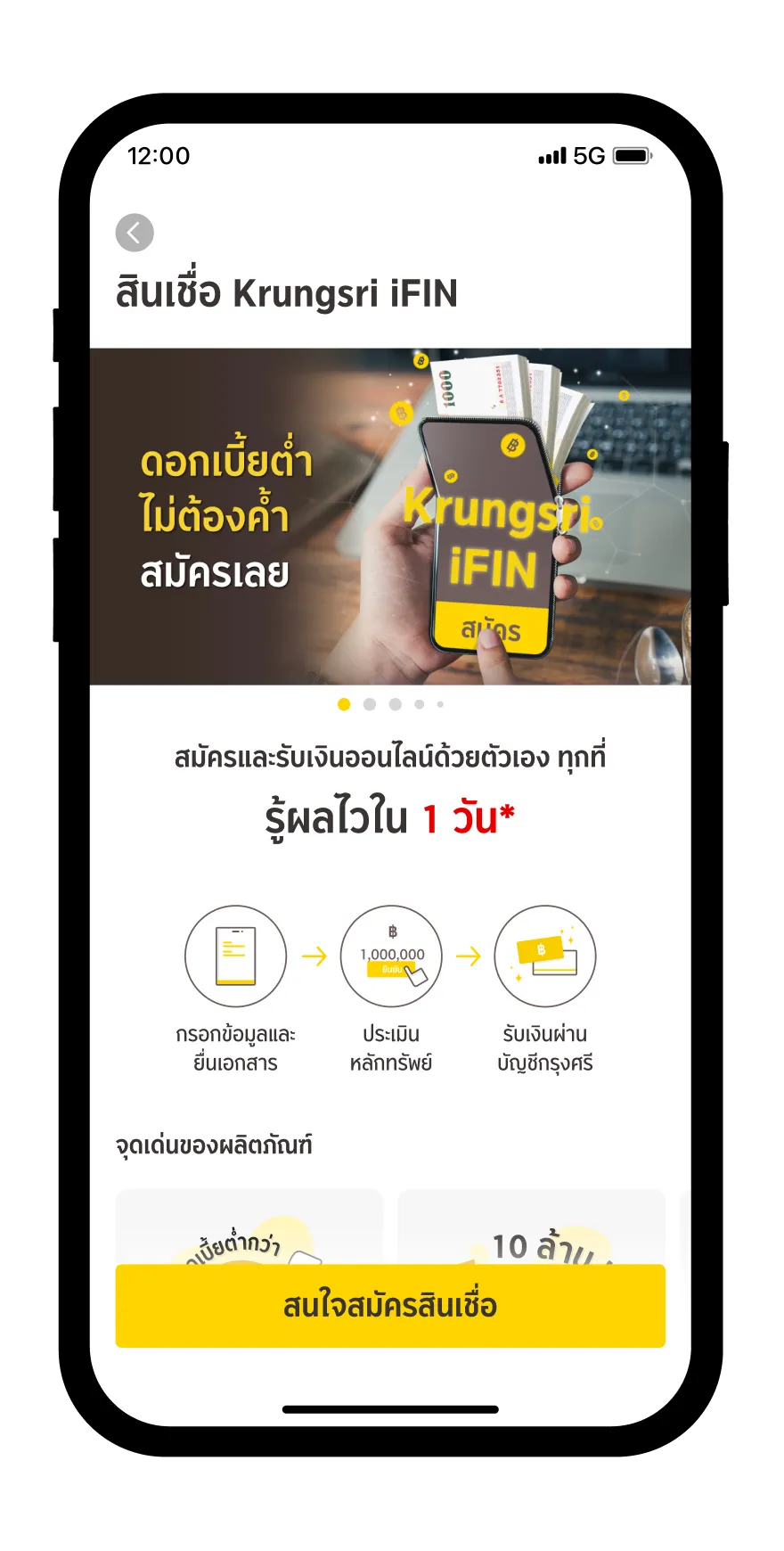Select the third banner page dot

(396, 704)
